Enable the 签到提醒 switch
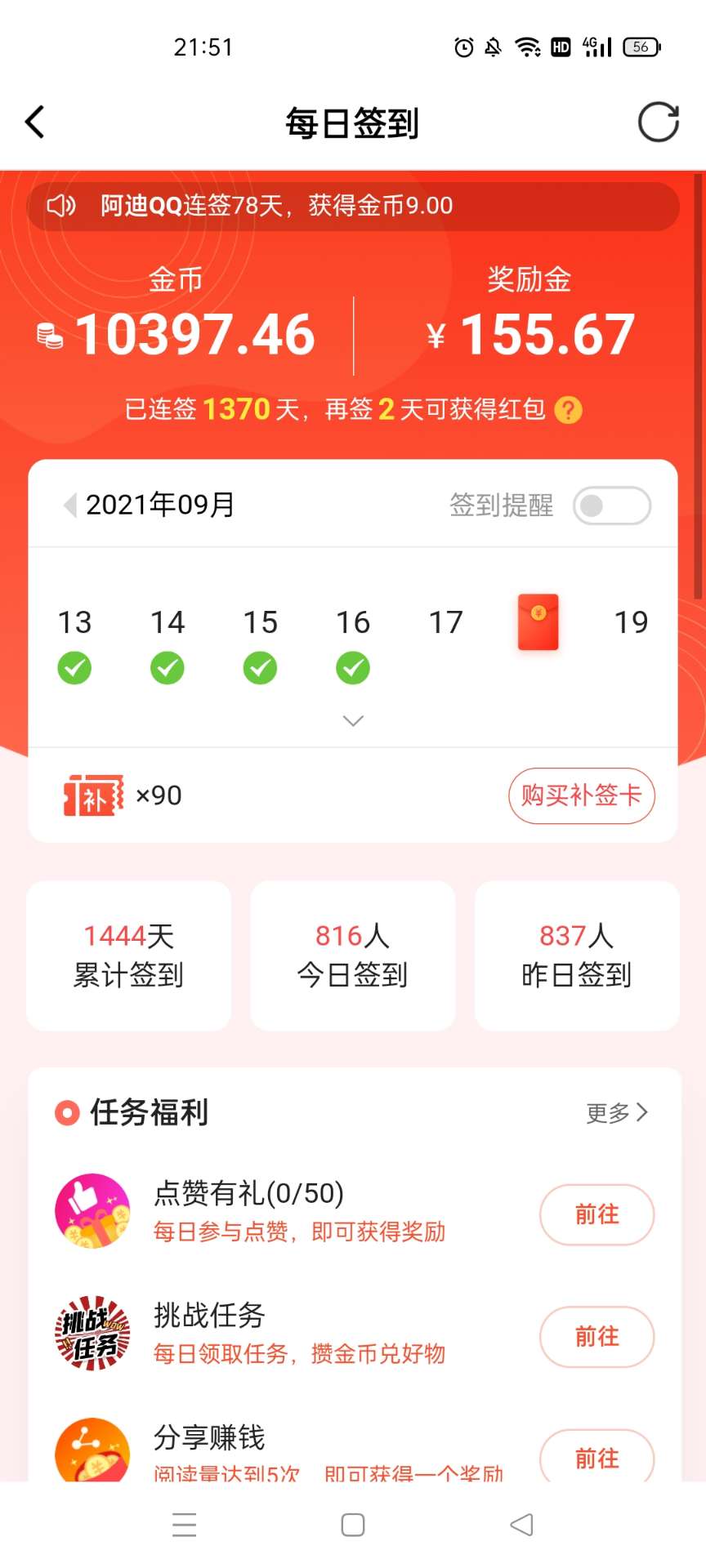 pyautogui.click(x=611, y=506)
